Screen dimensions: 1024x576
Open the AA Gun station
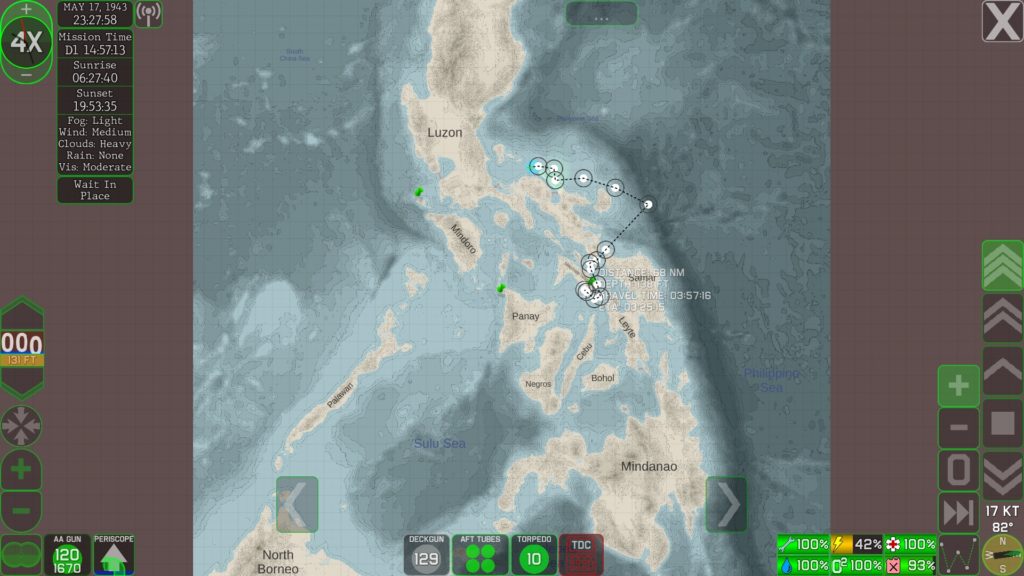pos(66,554)
